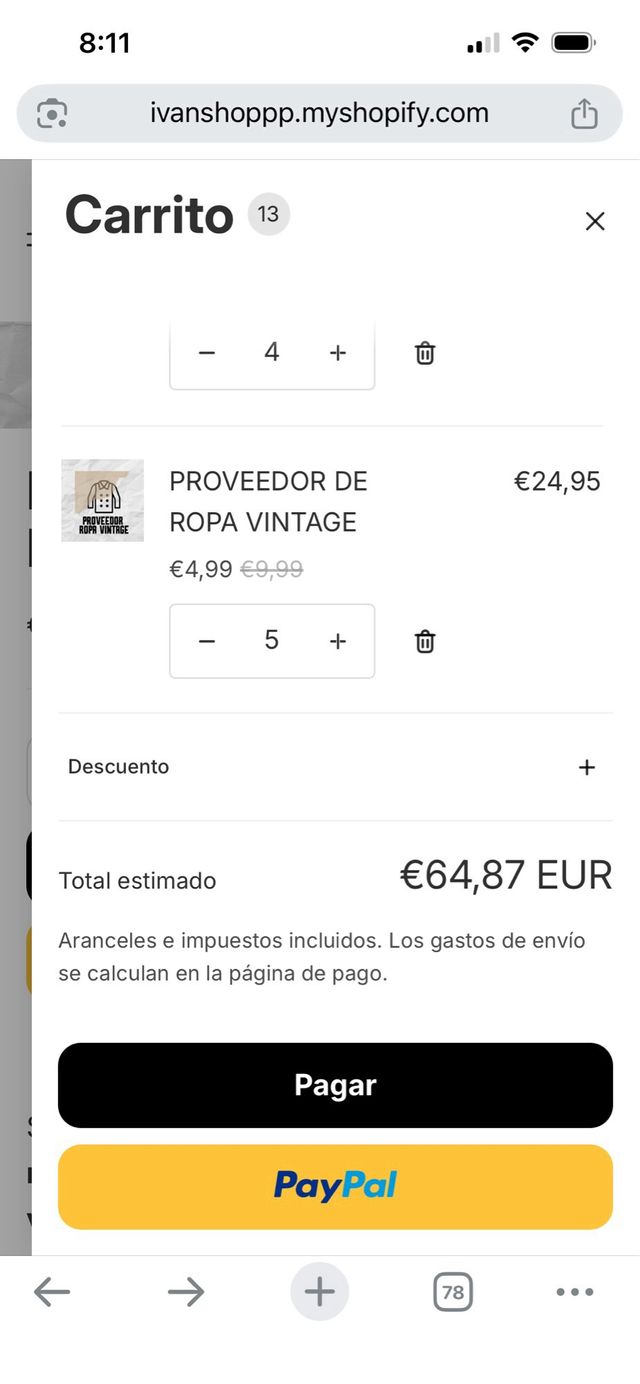Show the 78 open tabs
The width and height of the screenshot is (640, 1384).
[x=453, y=1292]
